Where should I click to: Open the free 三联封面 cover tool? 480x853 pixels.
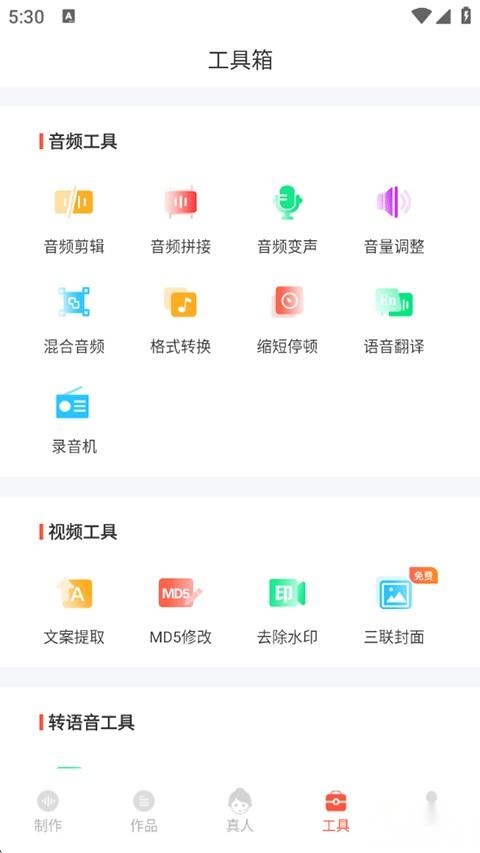pos(394,610)
